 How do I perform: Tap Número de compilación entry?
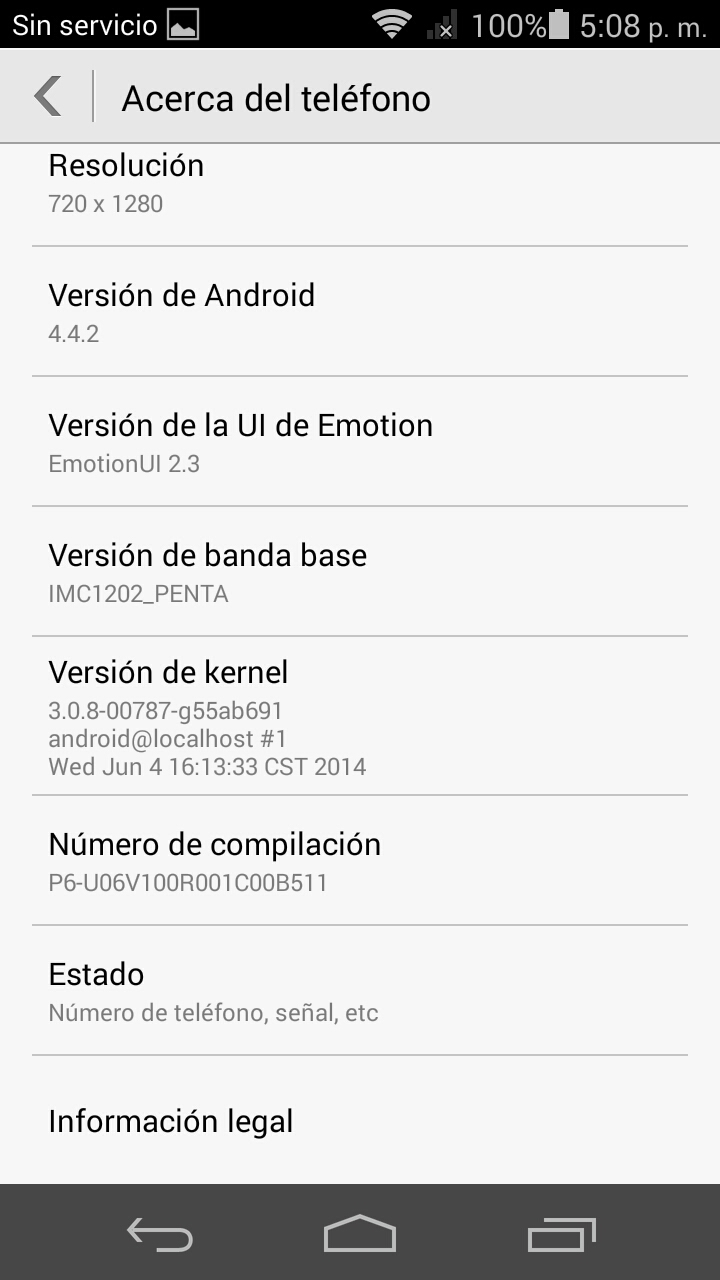coord(360,860)
